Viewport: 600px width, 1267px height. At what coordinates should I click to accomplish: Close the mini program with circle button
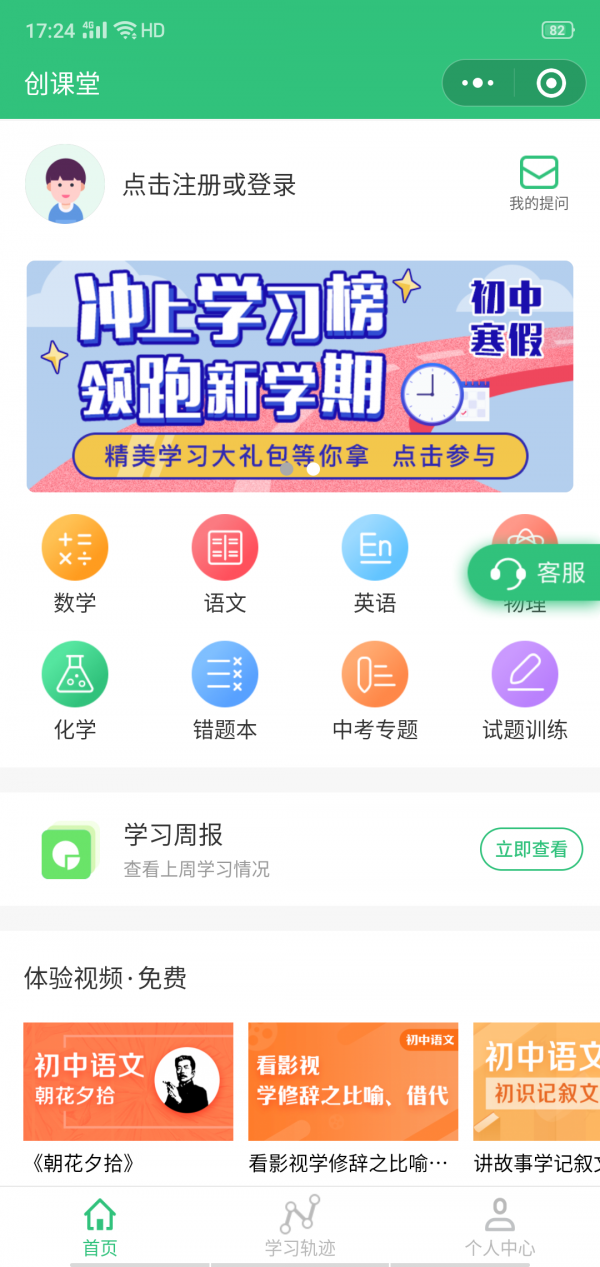point(551,84)
